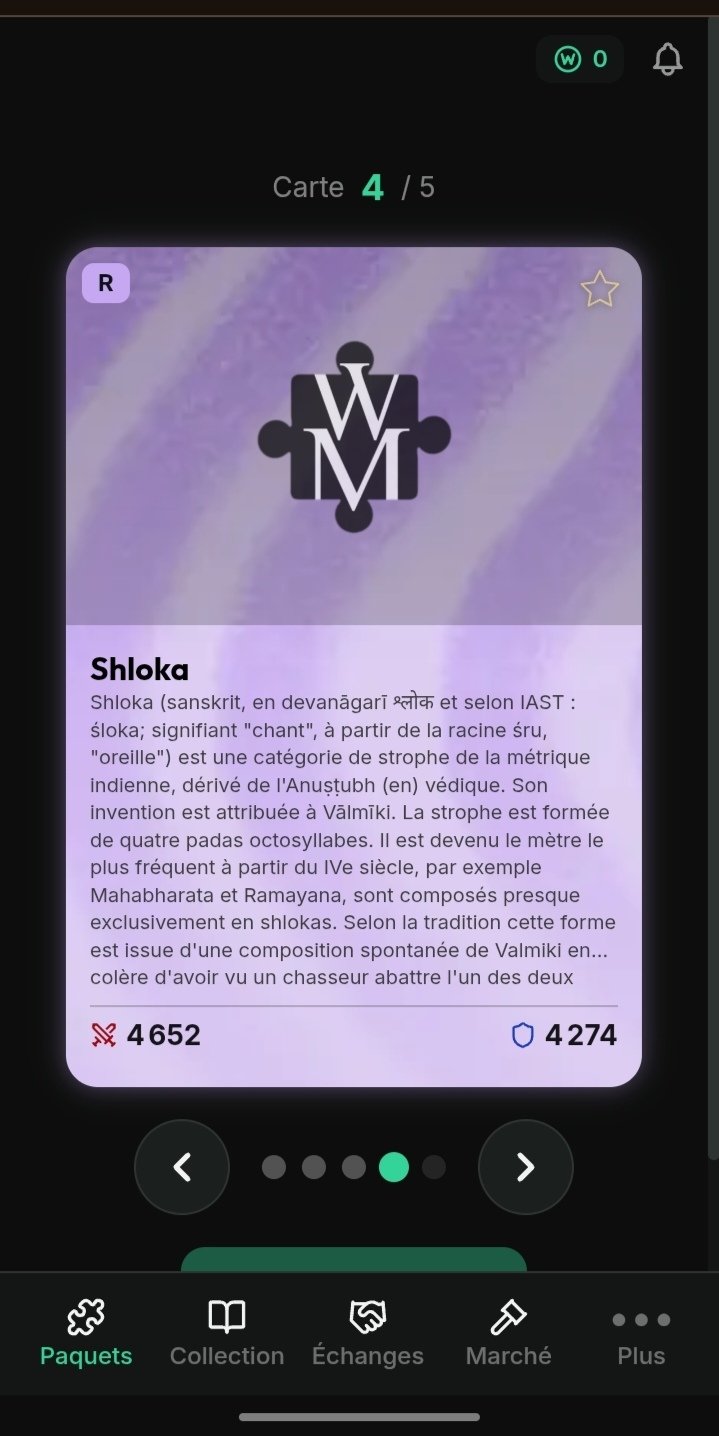Favorite the Shloka card with the star
Screen dimensions: 719x1436
tap(600, 290)
